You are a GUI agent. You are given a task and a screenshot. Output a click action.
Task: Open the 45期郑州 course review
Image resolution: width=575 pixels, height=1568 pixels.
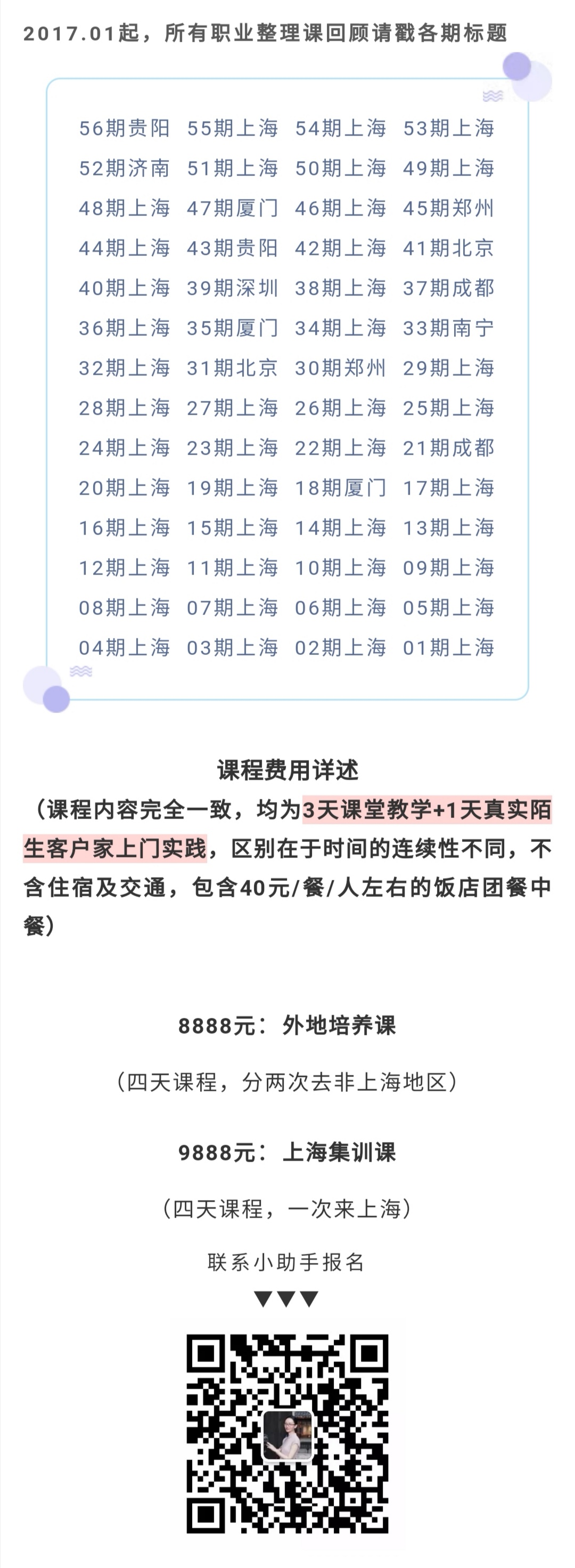(x=448, y=208)
